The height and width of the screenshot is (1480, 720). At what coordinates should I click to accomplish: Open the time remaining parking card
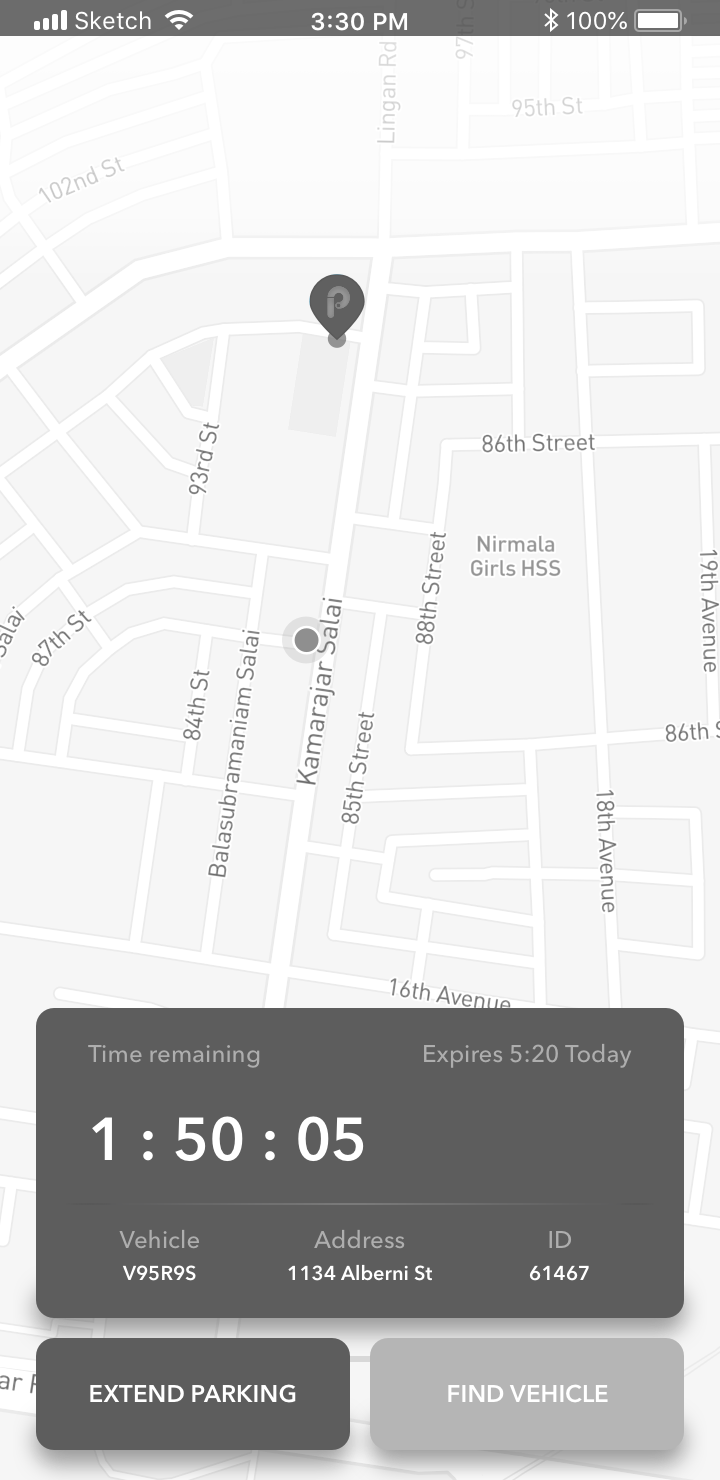coord(360,1162)
